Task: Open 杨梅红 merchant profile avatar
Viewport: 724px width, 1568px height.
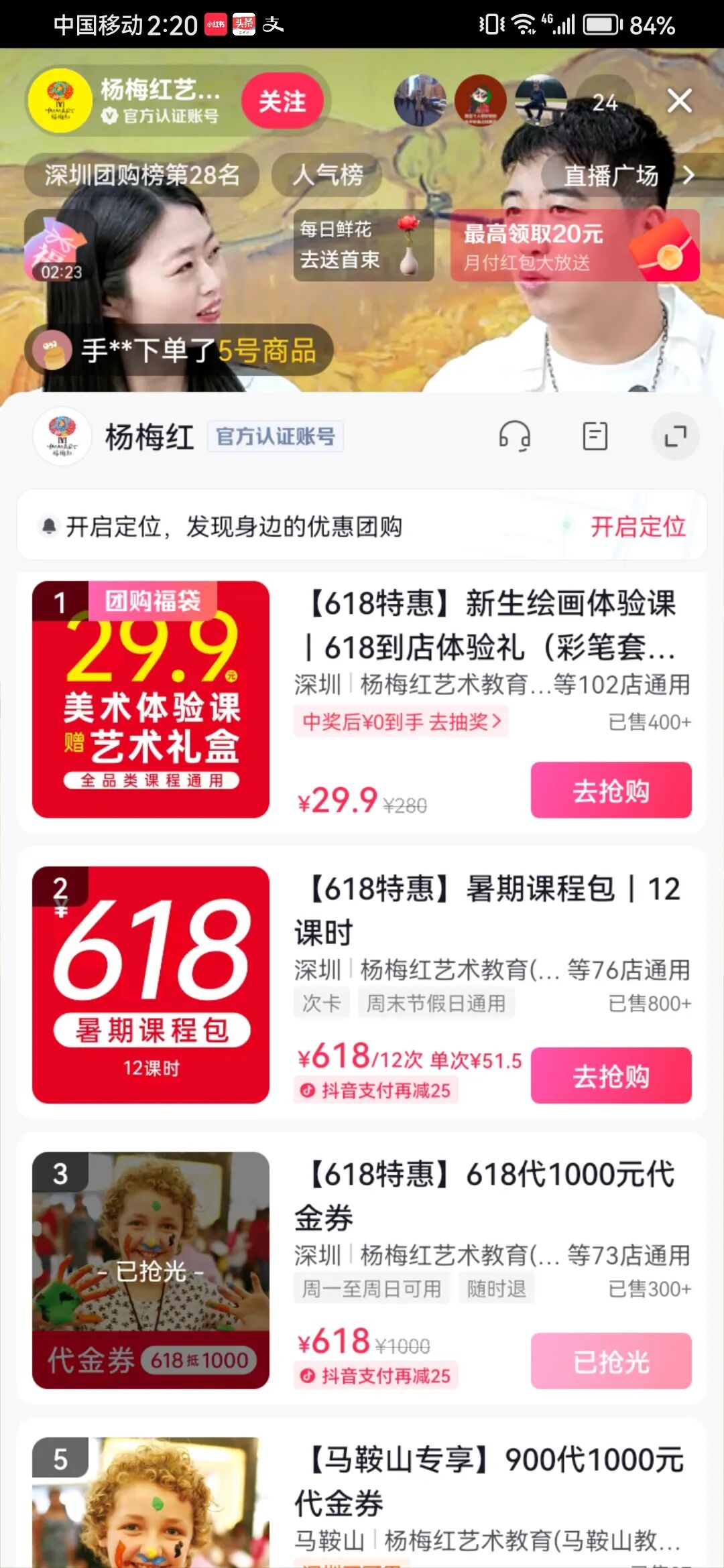Action: (62, 436)
